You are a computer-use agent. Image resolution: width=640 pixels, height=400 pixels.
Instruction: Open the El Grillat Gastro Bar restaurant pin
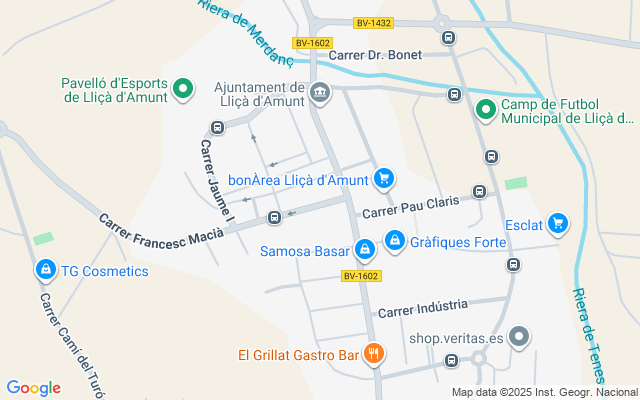coord(374,354)
